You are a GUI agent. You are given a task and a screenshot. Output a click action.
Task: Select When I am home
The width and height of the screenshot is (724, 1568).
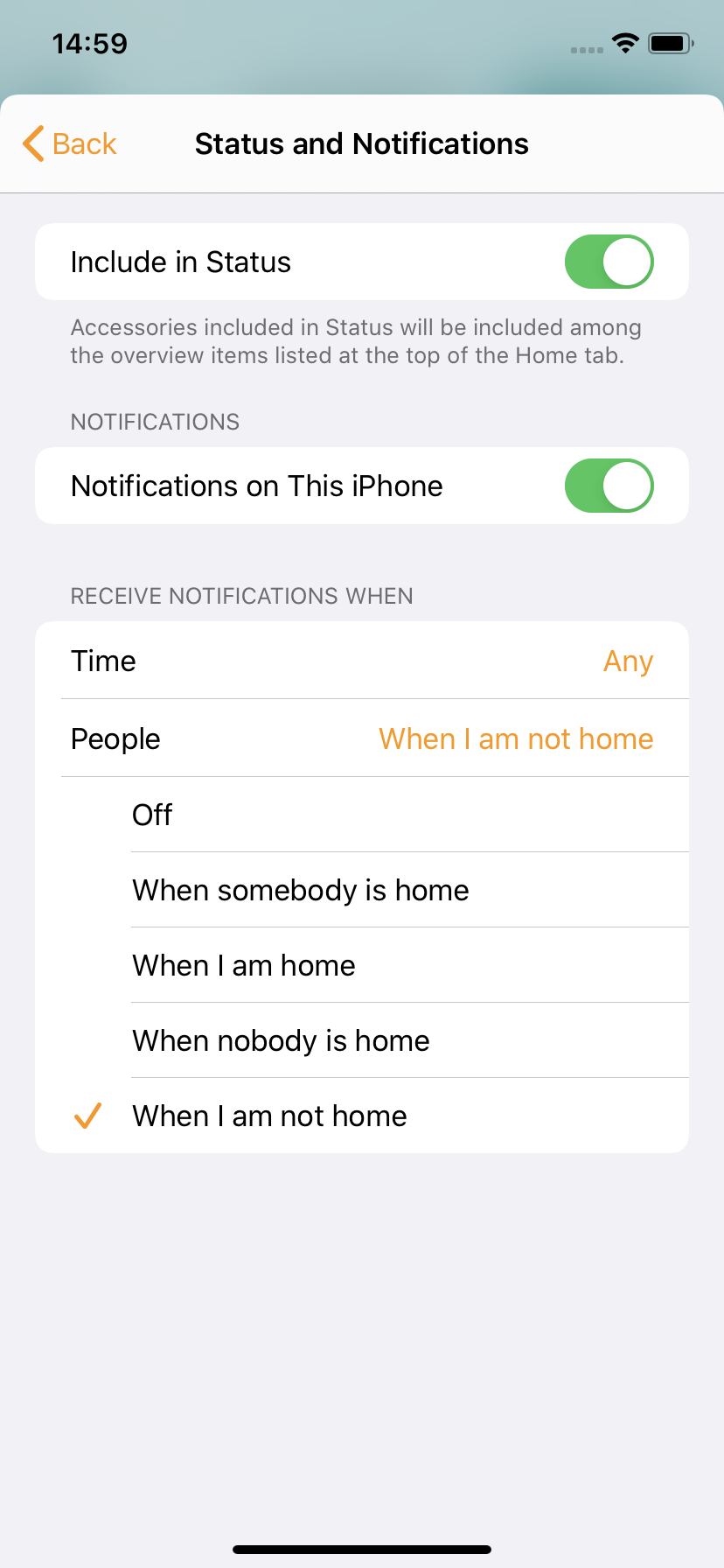[362, 965]
